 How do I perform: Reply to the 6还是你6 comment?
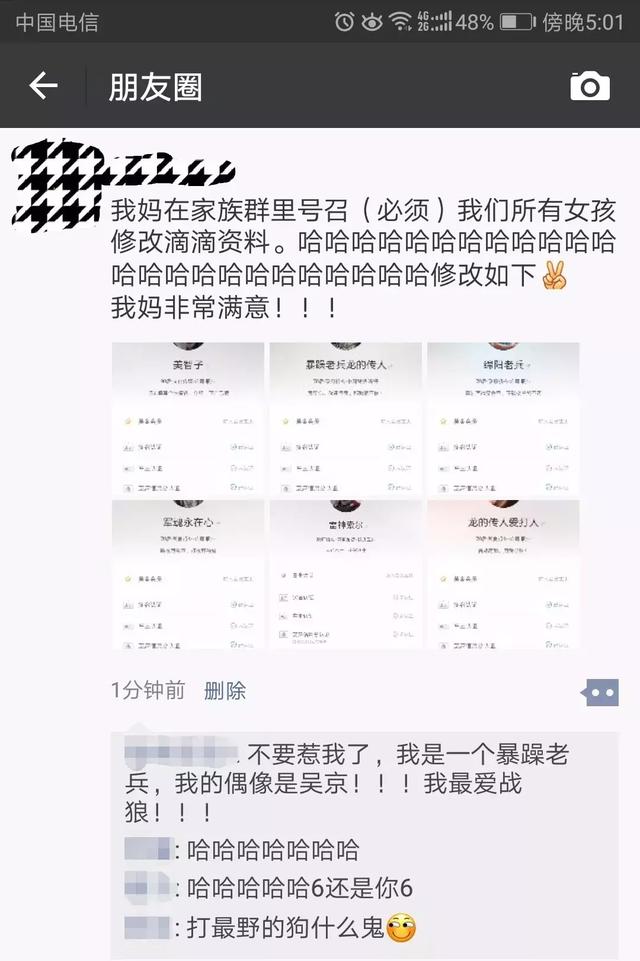[x=300, y=888]
